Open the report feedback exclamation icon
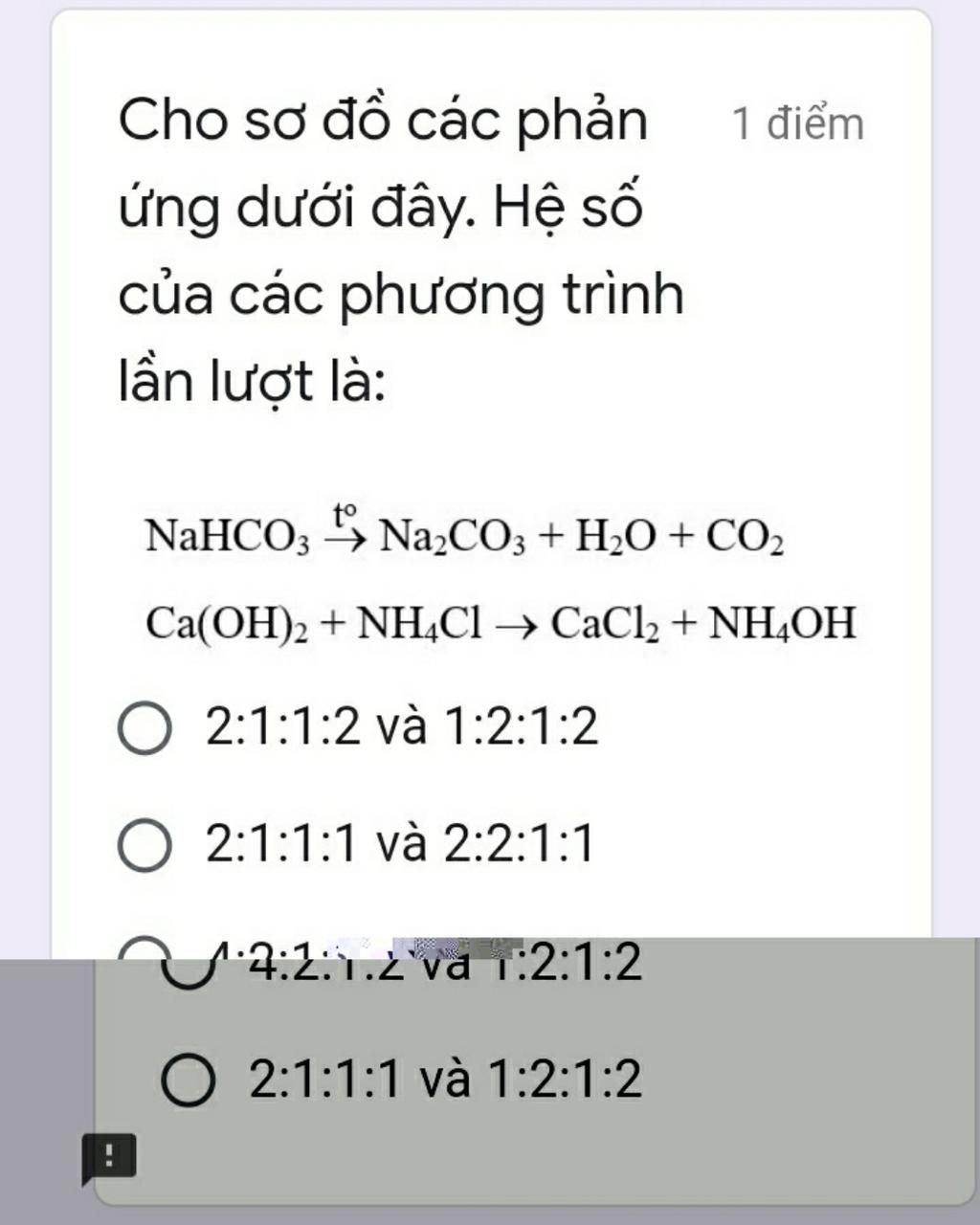The image size is (980, 1225). (108, 1155)
